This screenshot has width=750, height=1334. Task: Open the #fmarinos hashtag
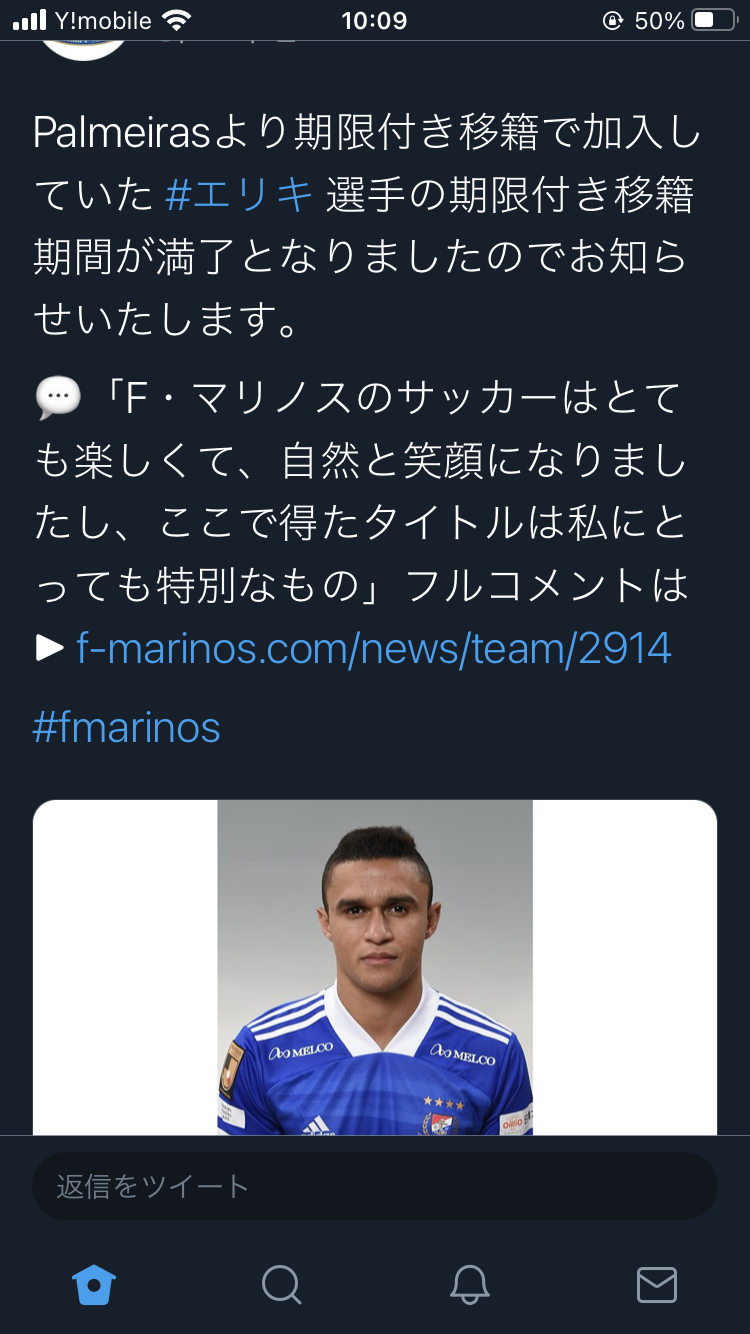click(x=126, y=727)
